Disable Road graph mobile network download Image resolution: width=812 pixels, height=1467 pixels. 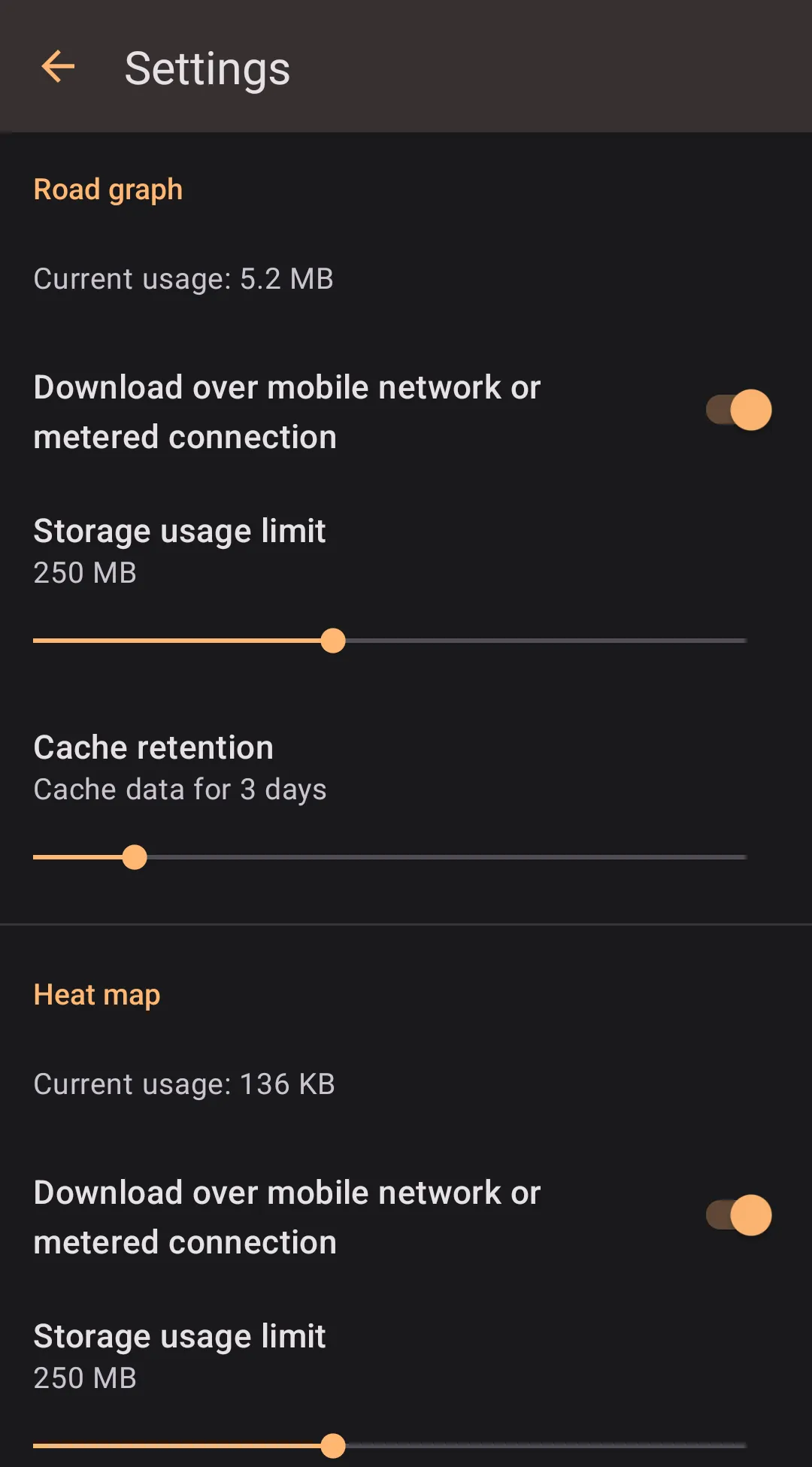pos(738,411)
